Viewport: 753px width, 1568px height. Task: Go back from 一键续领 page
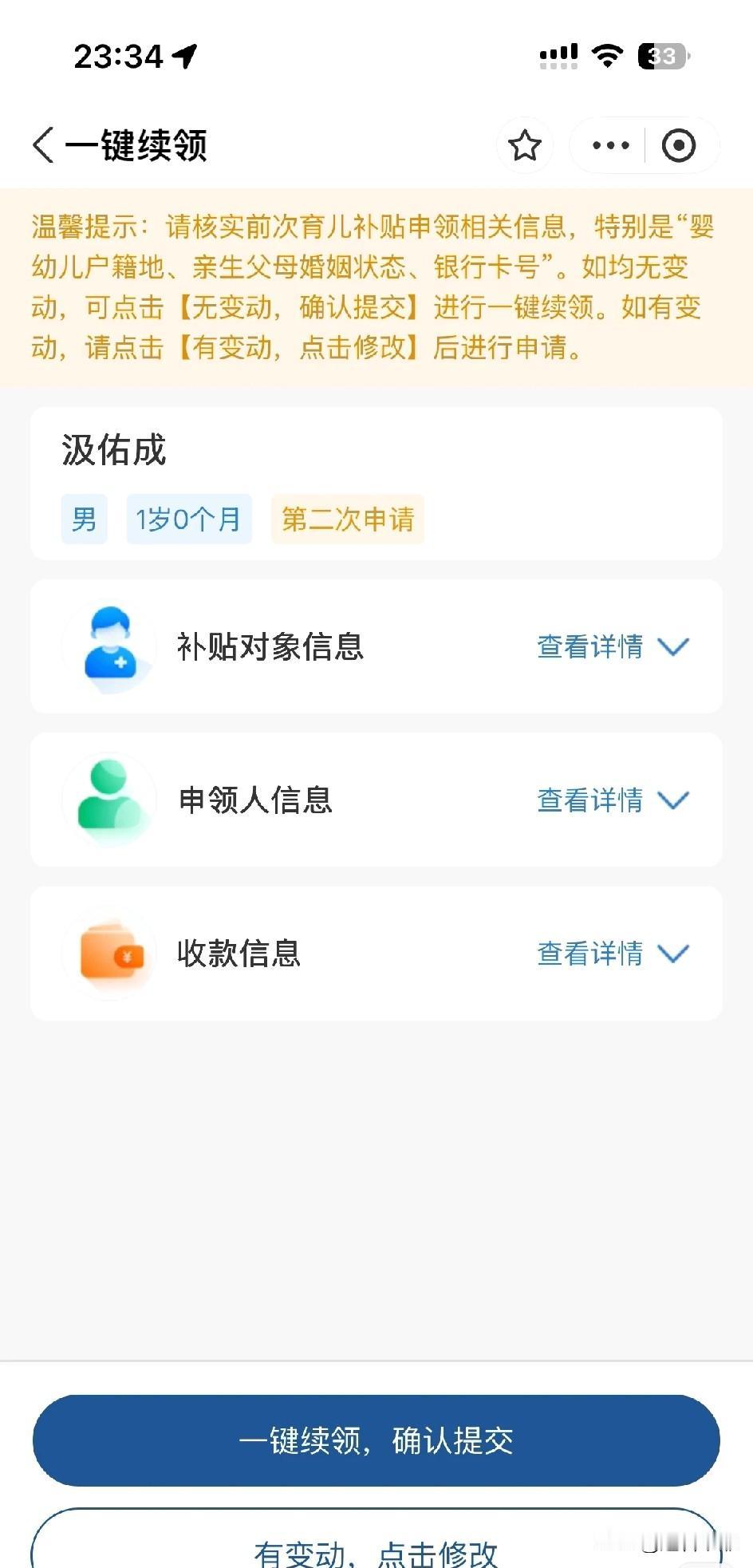pyautogui.click(x=44, y=145)
